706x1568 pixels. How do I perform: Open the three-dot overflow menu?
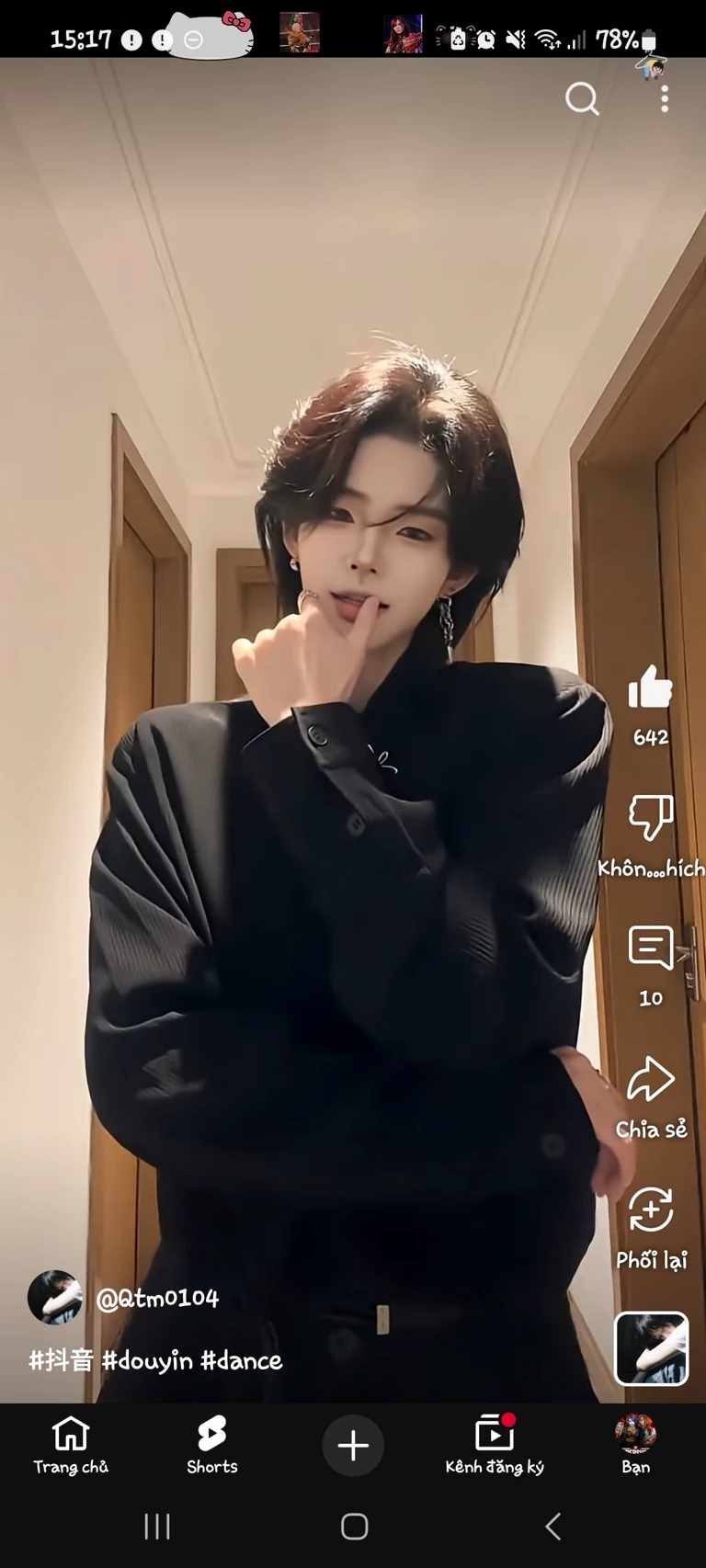tap(665, 98)
